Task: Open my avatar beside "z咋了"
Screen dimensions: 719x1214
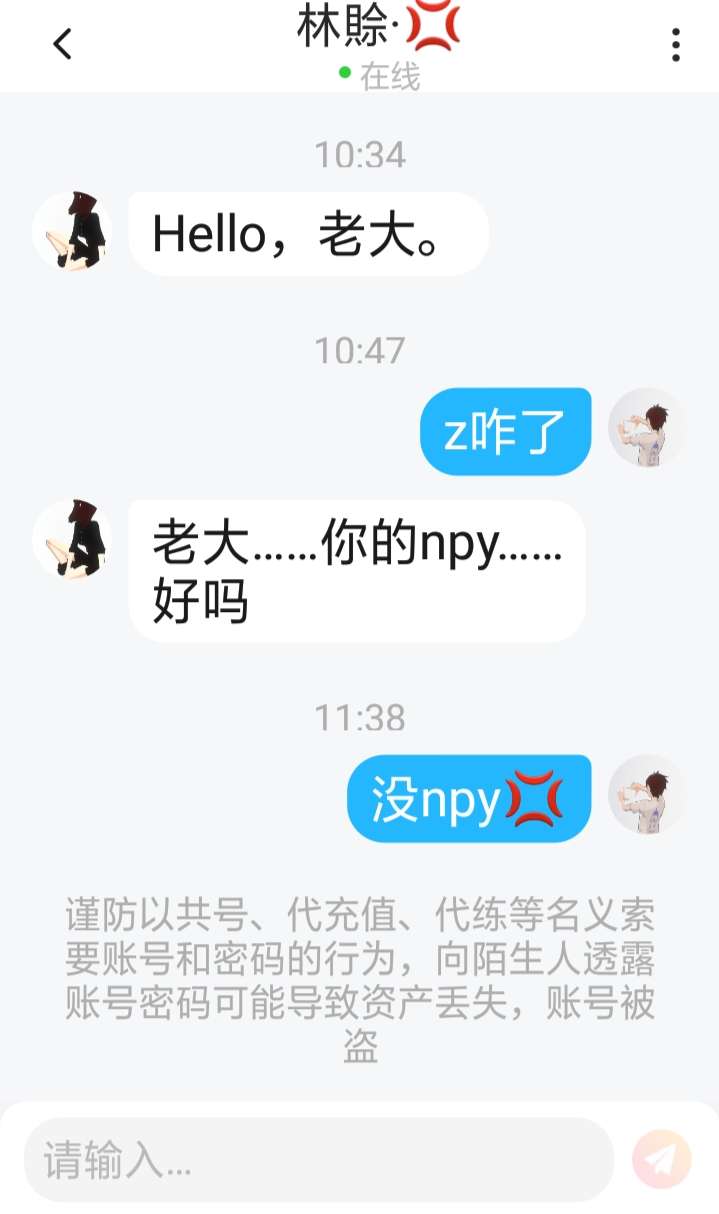Action: [x=648, y=428]
